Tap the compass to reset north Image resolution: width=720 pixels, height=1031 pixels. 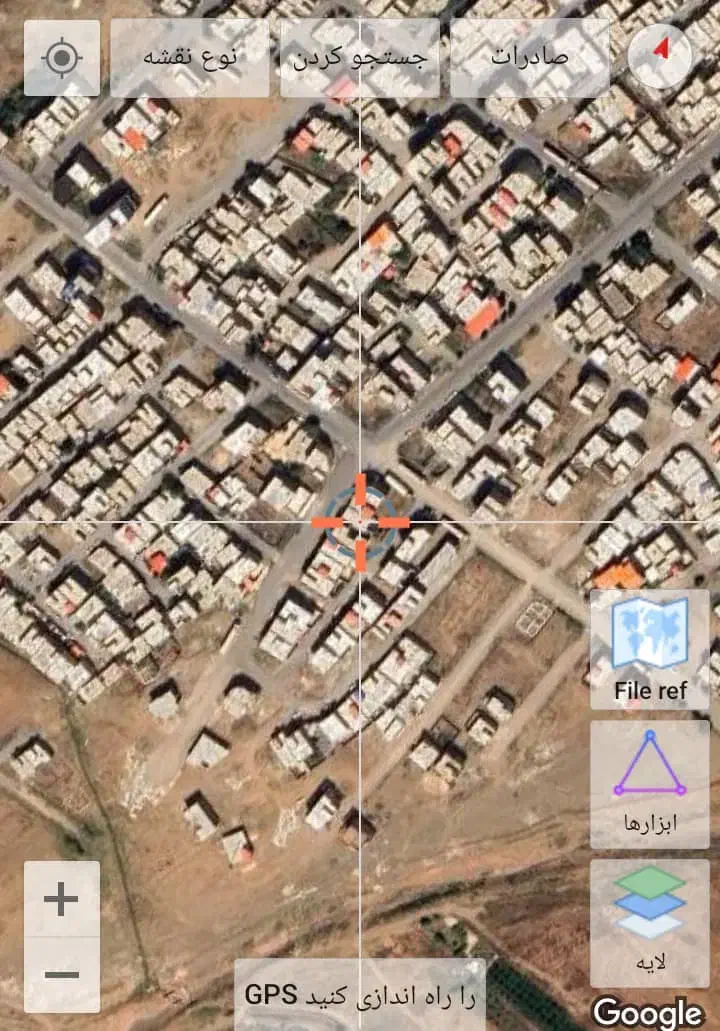pos(661,52)
